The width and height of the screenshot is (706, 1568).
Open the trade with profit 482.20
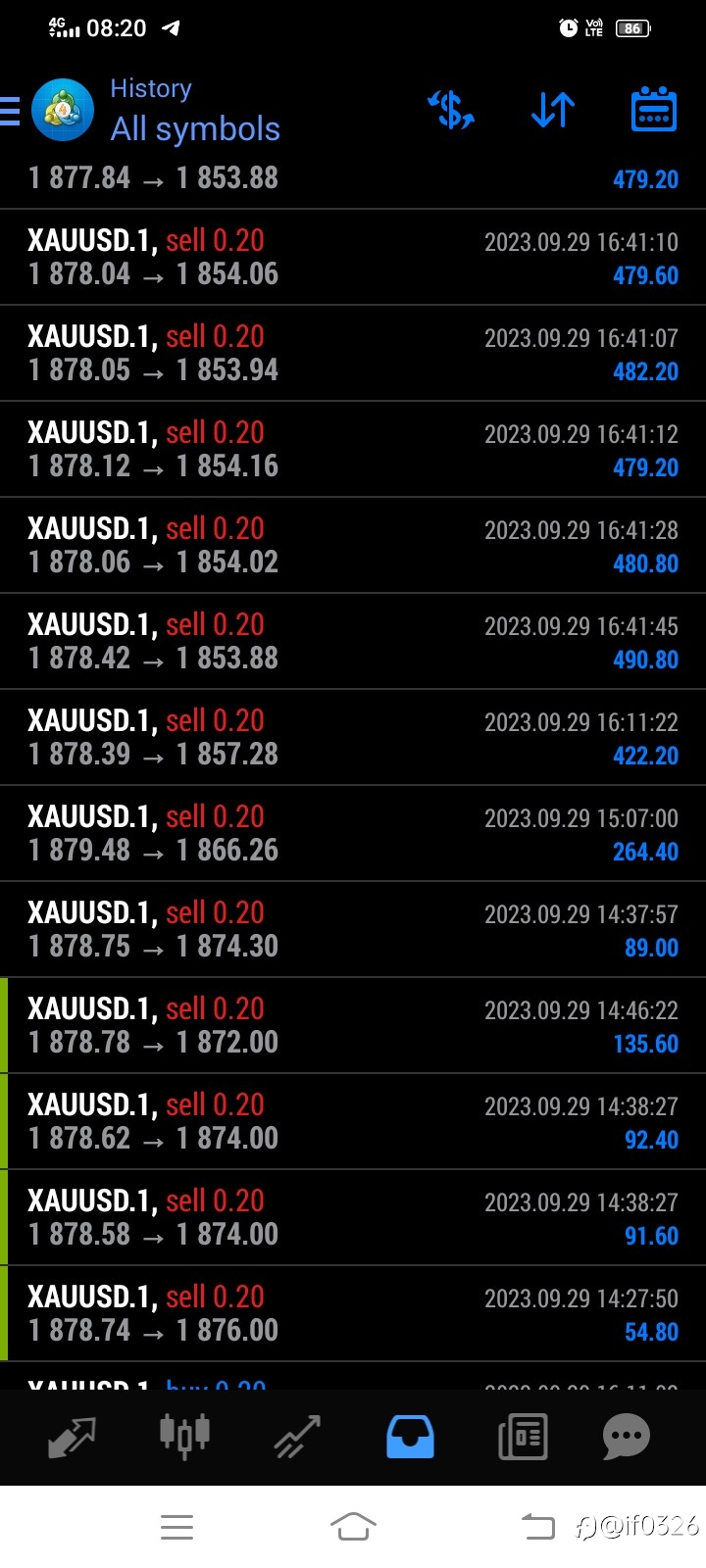(353, 353)
